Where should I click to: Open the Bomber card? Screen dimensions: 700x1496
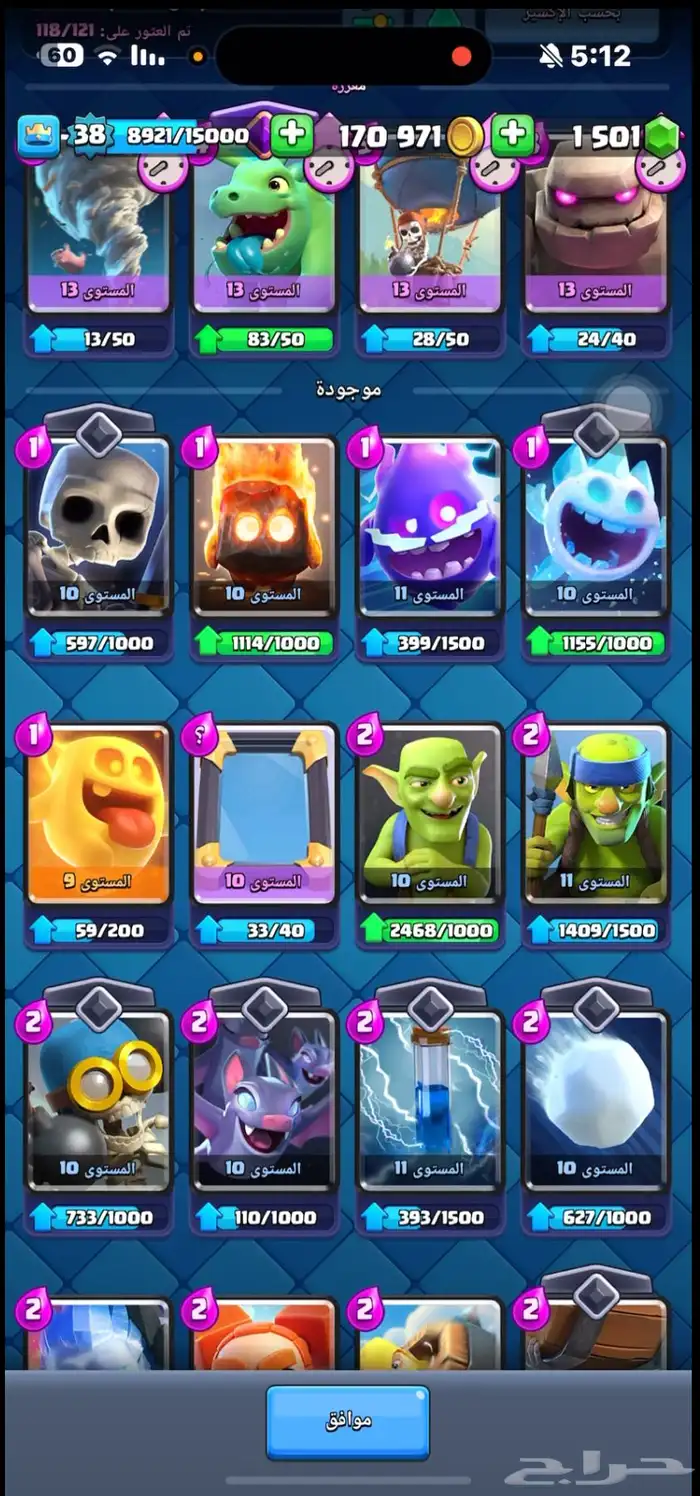tap(98, 1100)
